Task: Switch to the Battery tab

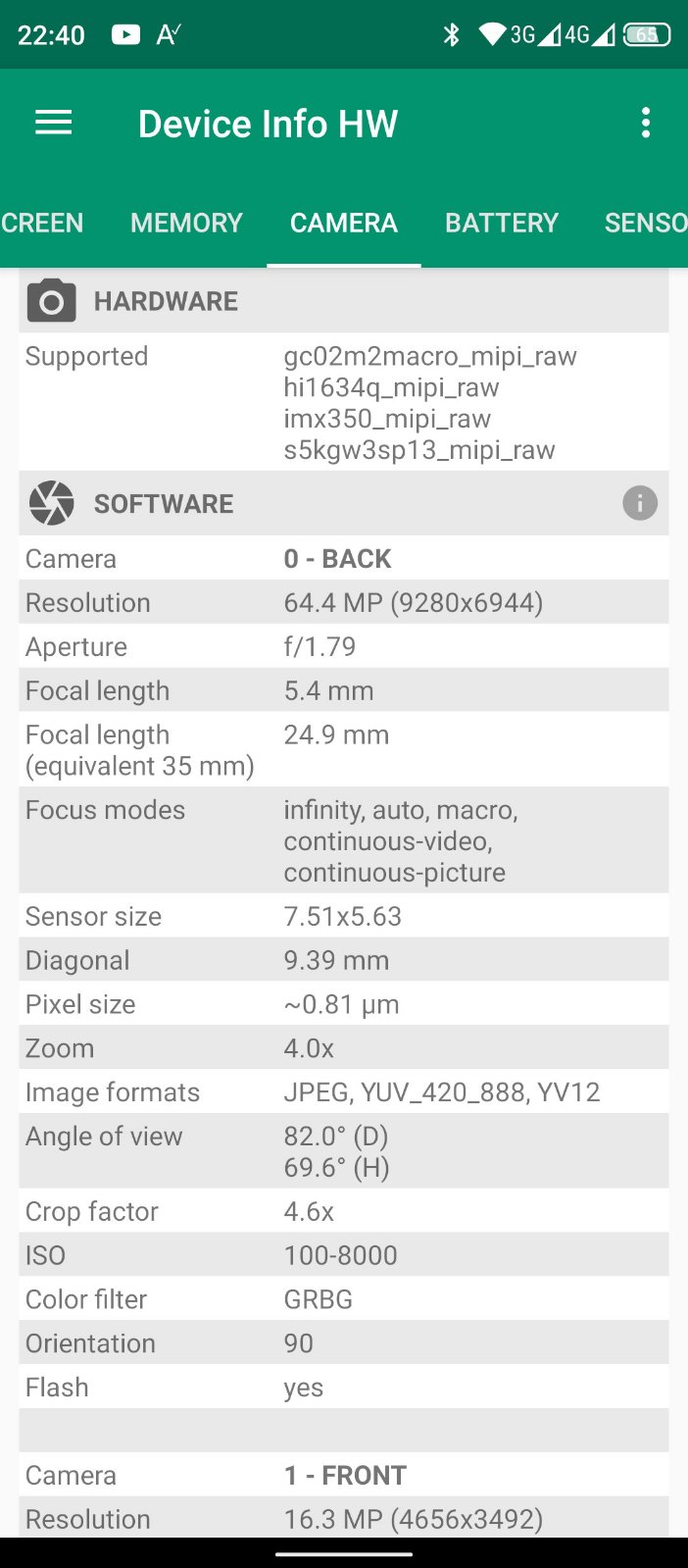Action: pos(501,224)
